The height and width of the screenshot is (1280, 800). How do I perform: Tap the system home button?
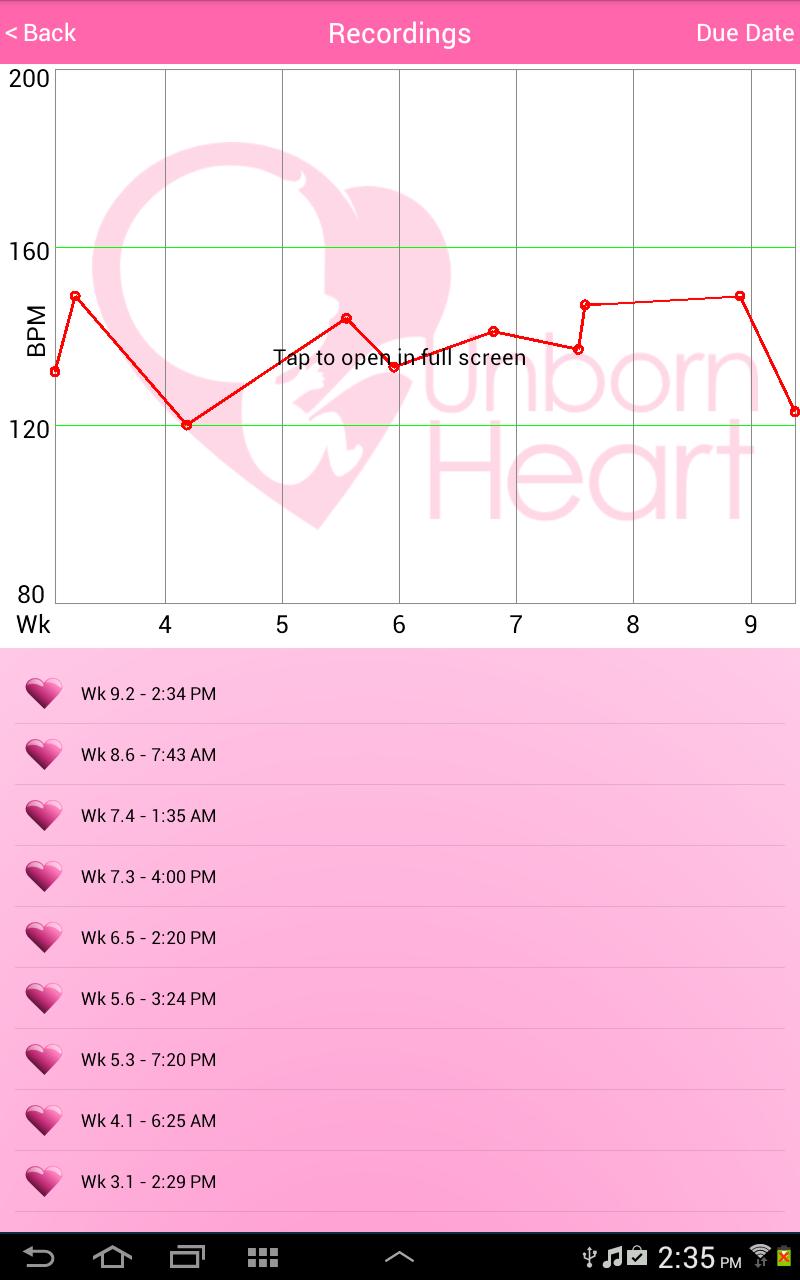tap(112, 1256)
